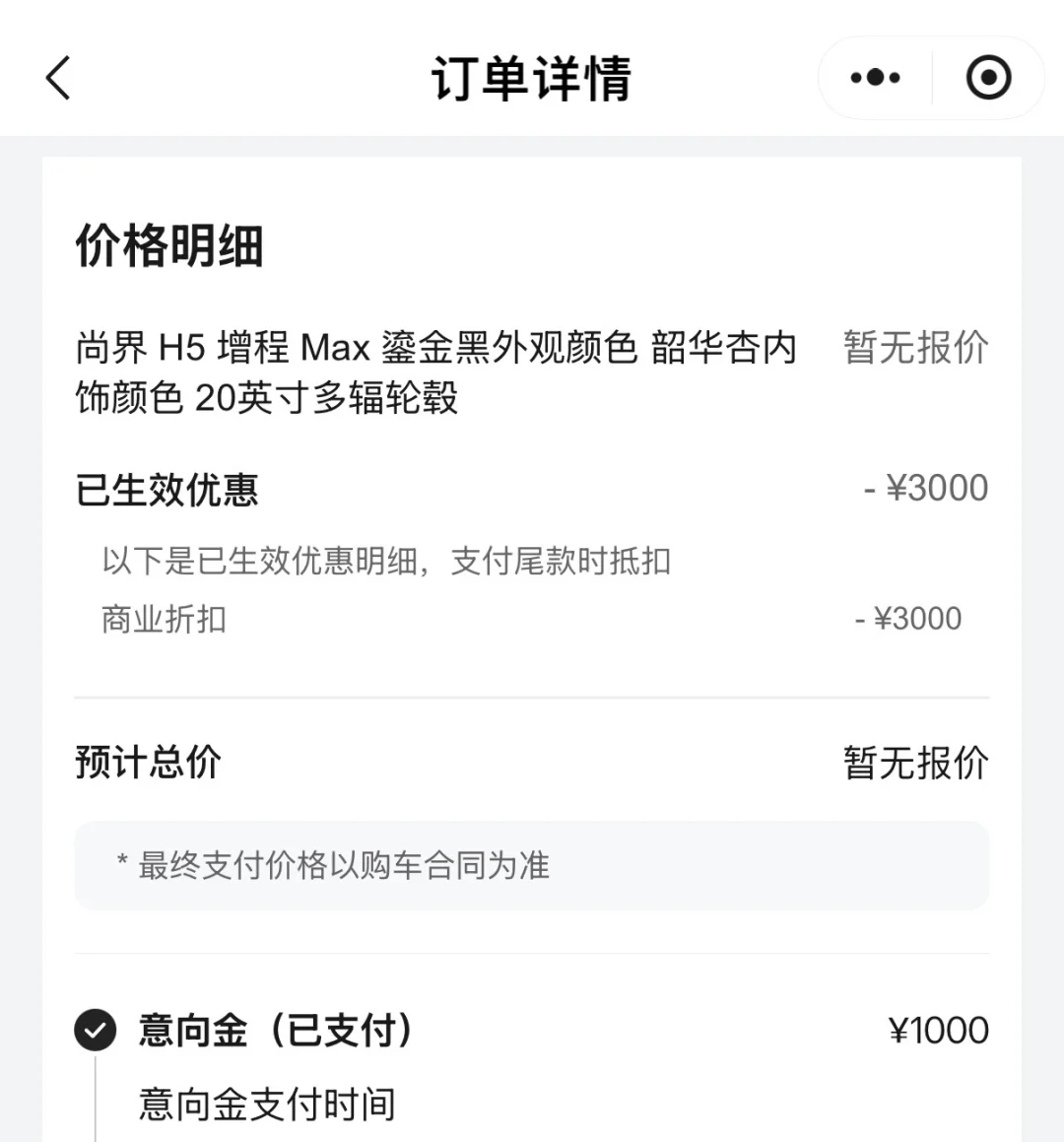Screen dimensions: 1064x1142
Task: Click the capsule circle close icon
Action: [988, 77]
